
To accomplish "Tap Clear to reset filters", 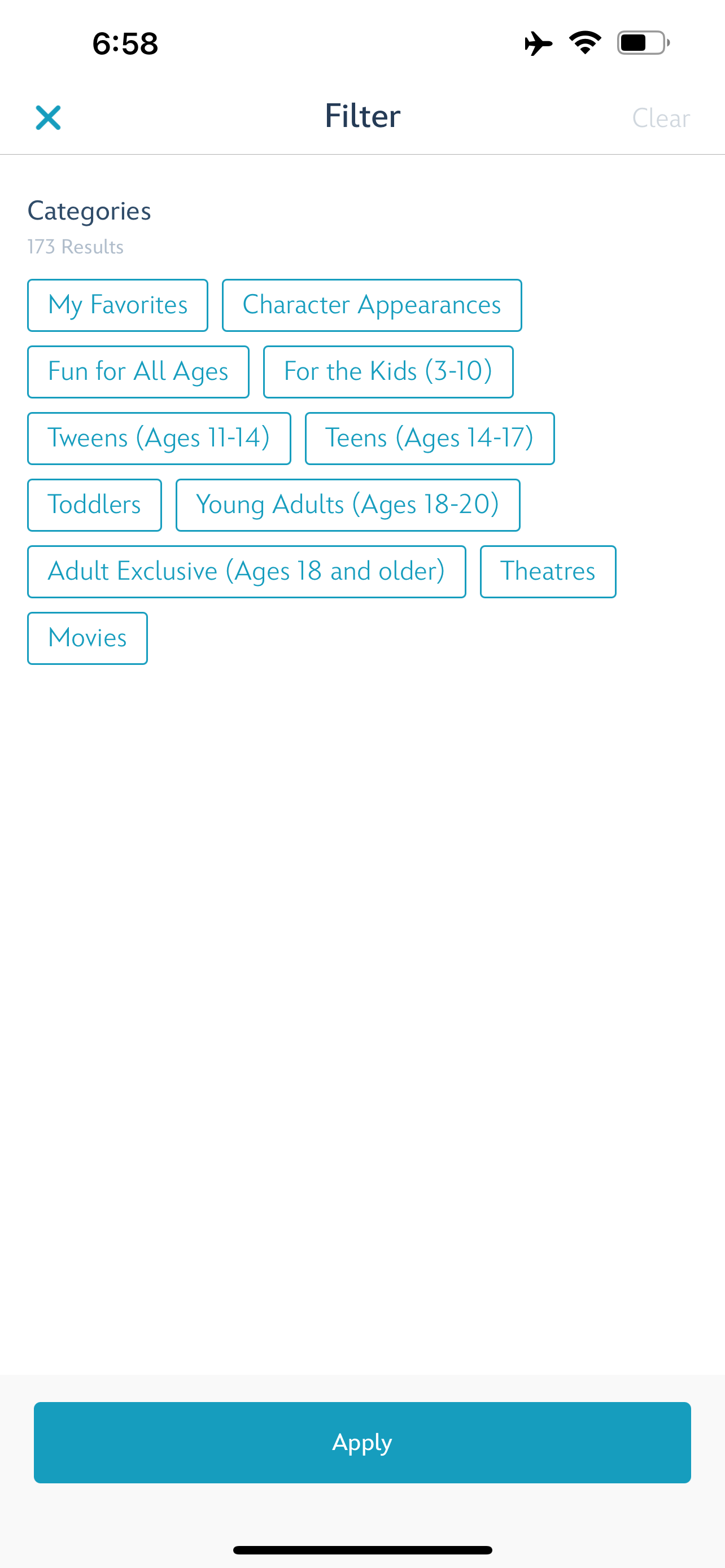I will pos(661,118).
